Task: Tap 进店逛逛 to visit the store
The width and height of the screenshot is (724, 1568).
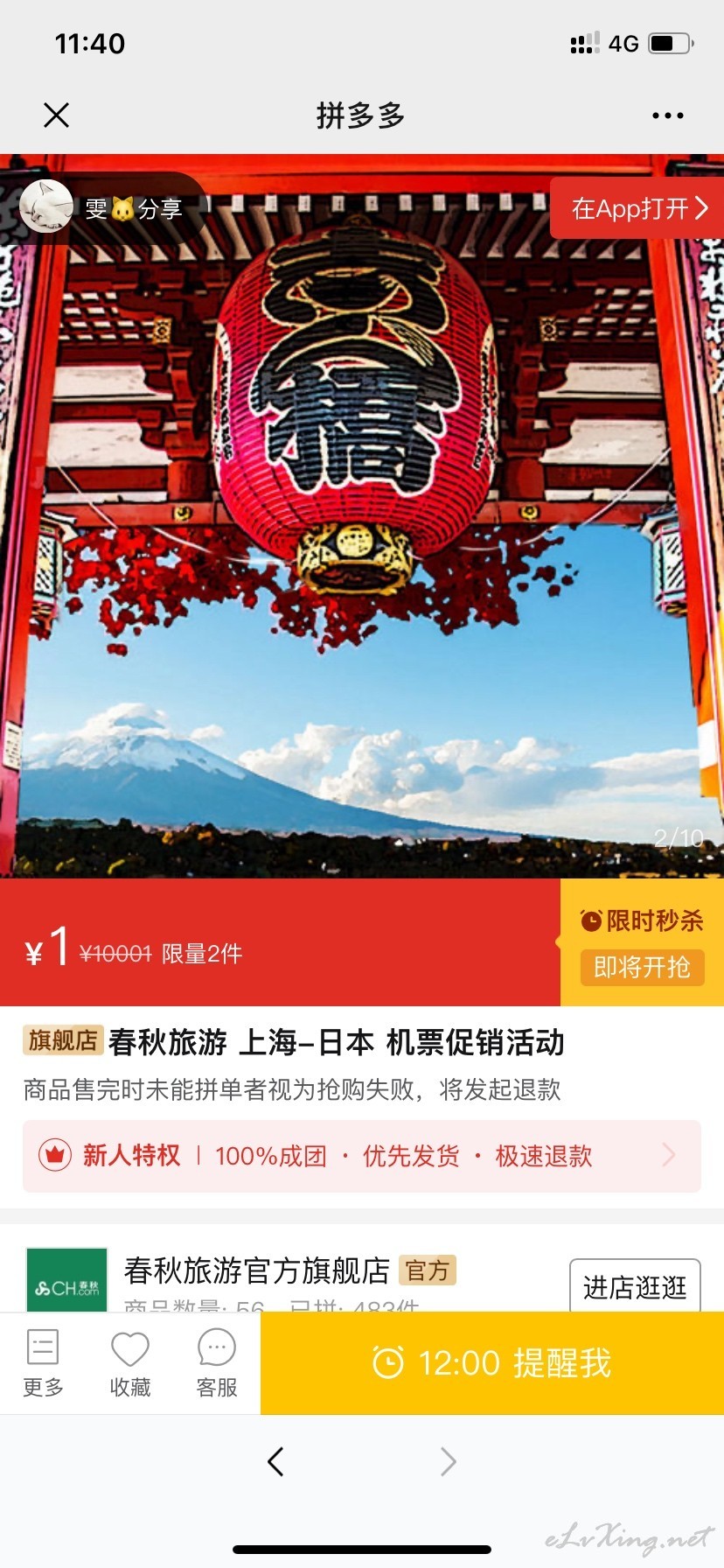Action: (635, 1286)
